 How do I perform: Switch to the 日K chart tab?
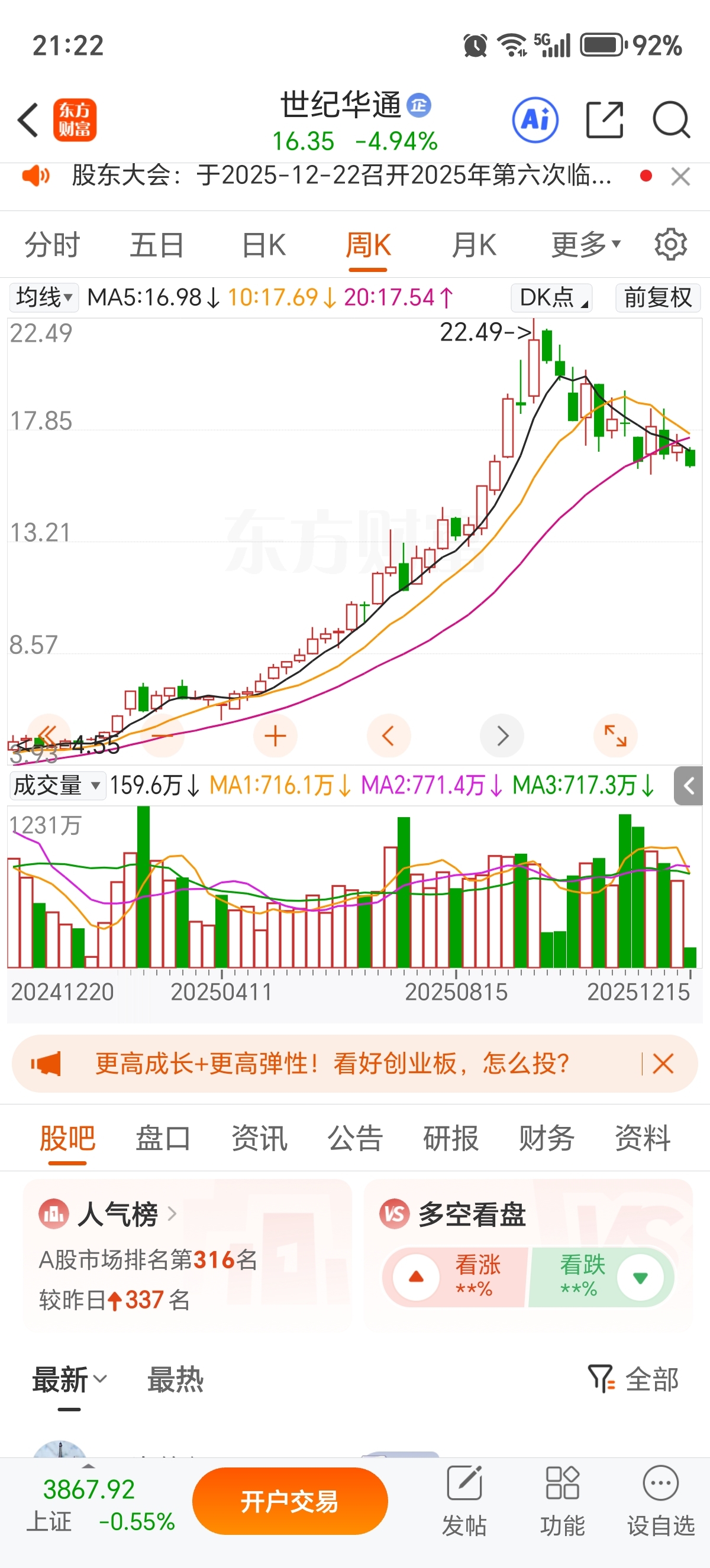(x=263, y=245)
